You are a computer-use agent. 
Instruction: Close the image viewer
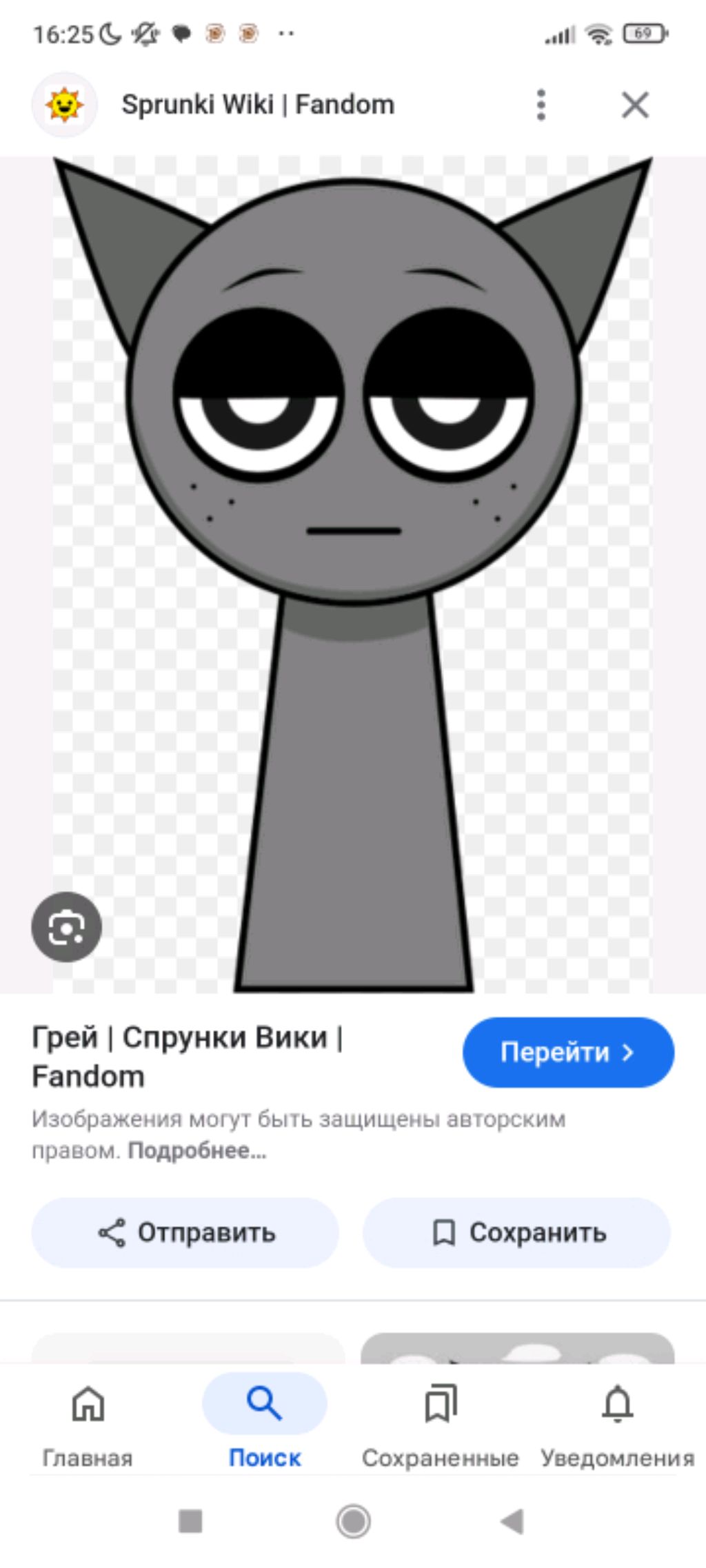click(634, 105)
